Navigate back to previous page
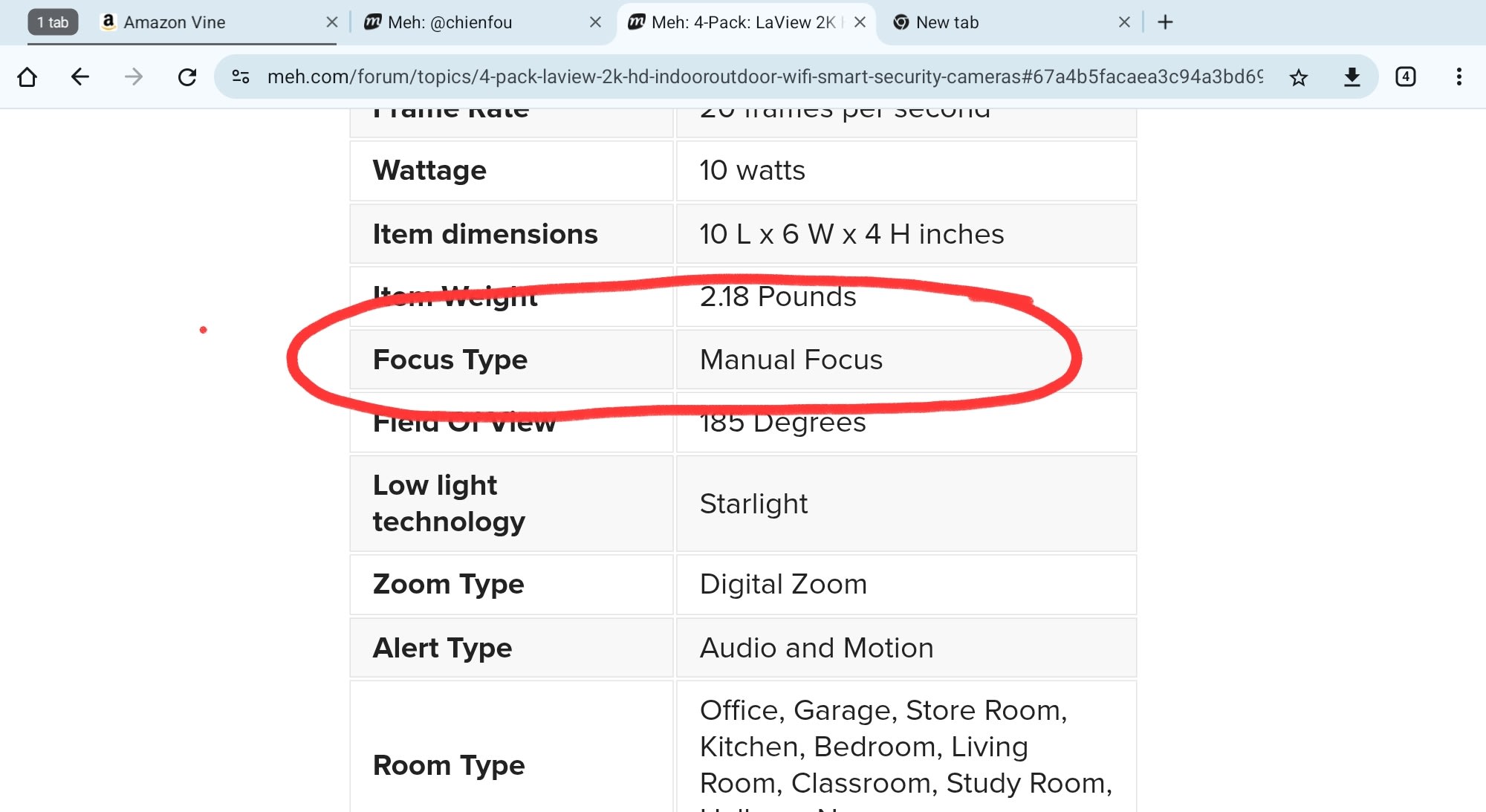The image size is (1486, 812). [80, 77]
